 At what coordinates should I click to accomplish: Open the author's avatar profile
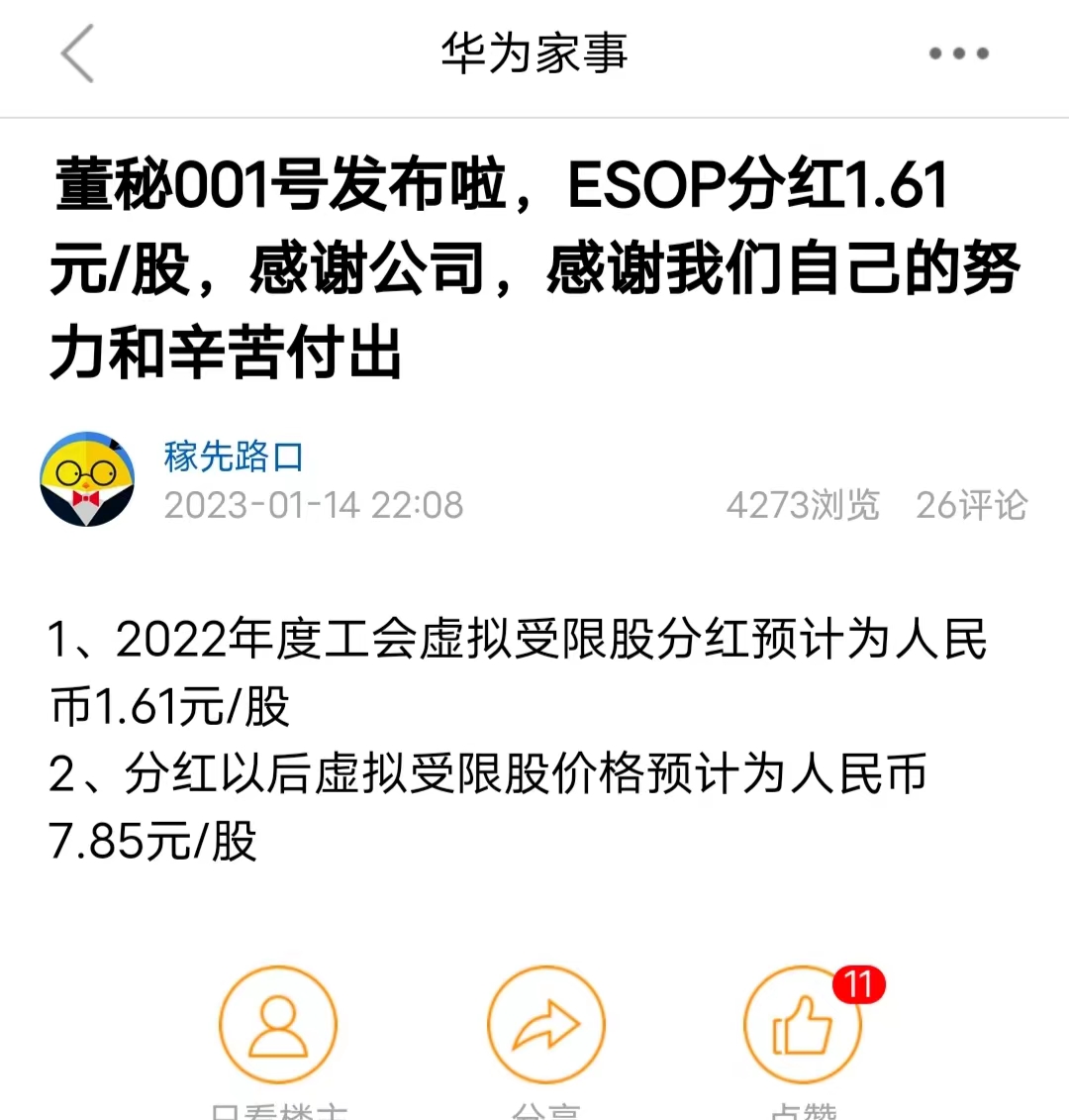(x=87, y=479)
